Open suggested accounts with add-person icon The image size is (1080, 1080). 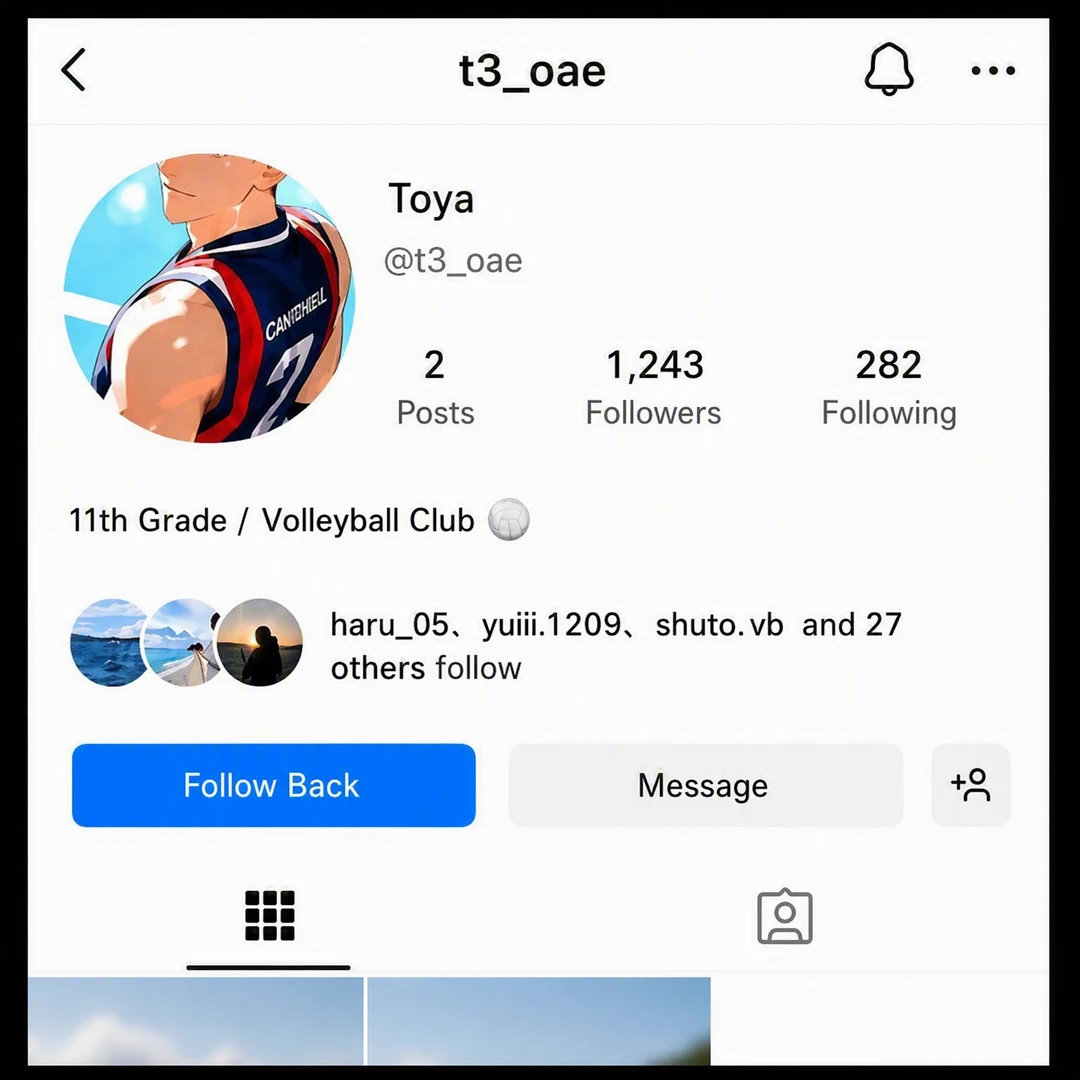pyautogui.click(x=970, y=785)
